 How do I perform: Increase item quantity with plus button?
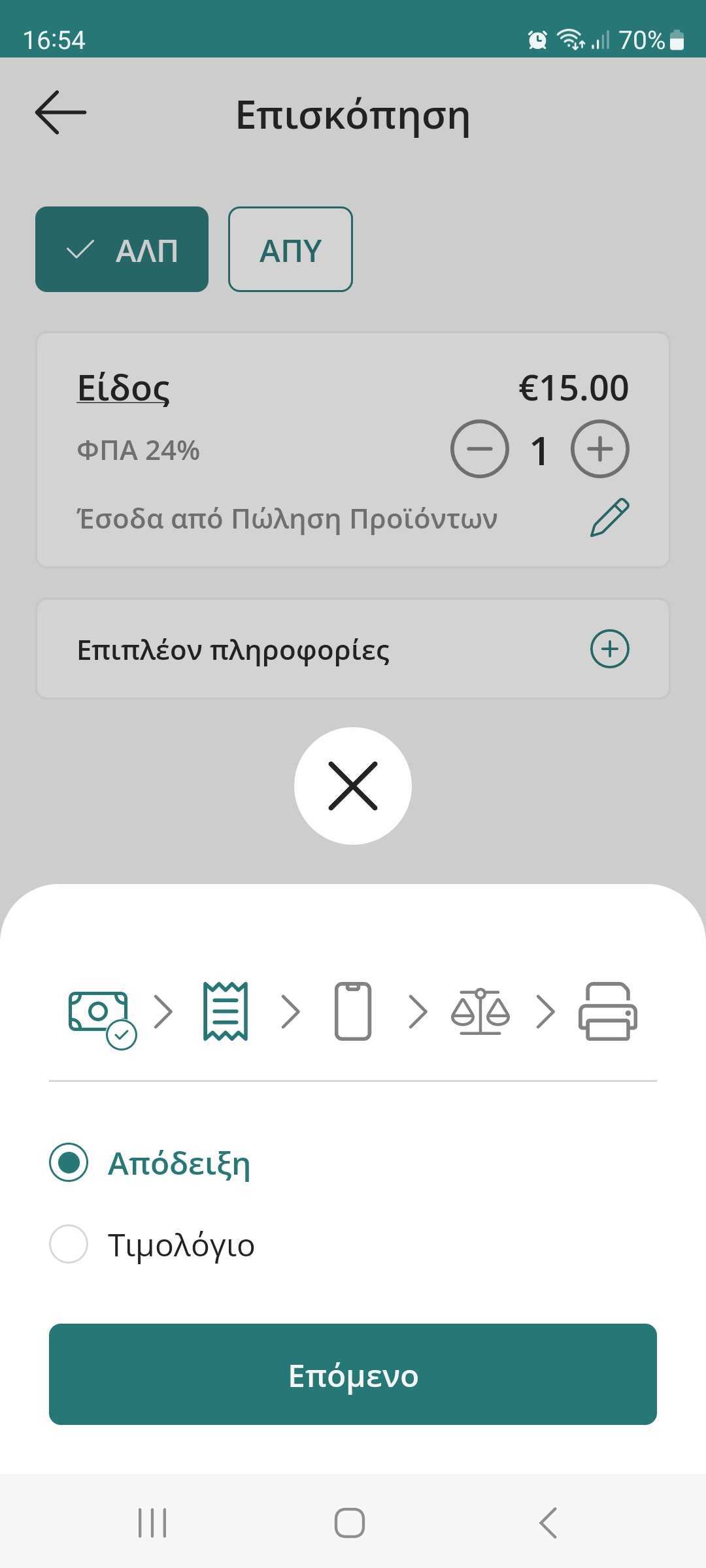599,449
